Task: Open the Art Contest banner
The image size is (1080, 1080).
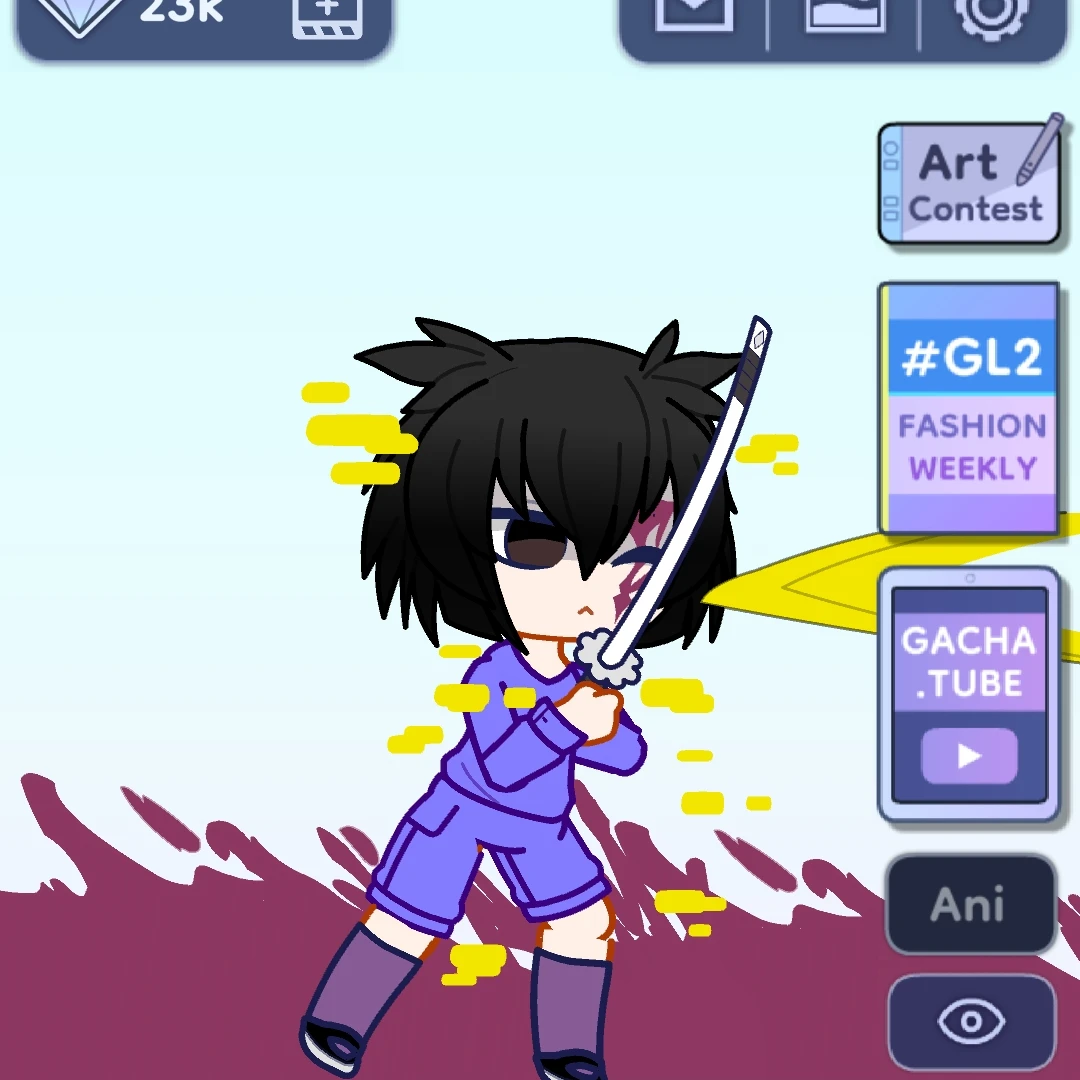Action: (x=969, y=182)
